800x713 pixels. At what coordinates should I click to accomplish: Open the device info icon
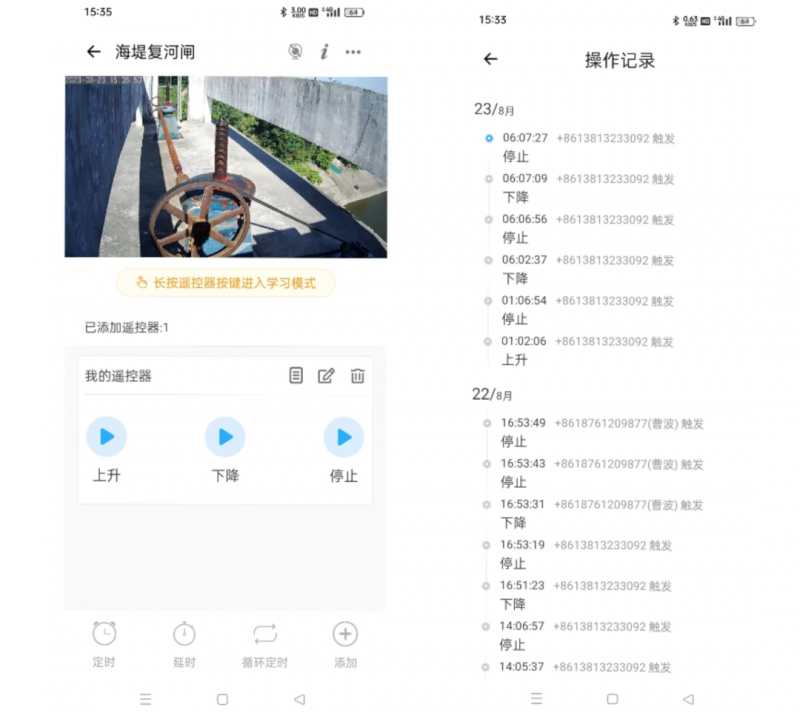click(x=324, y=52)
